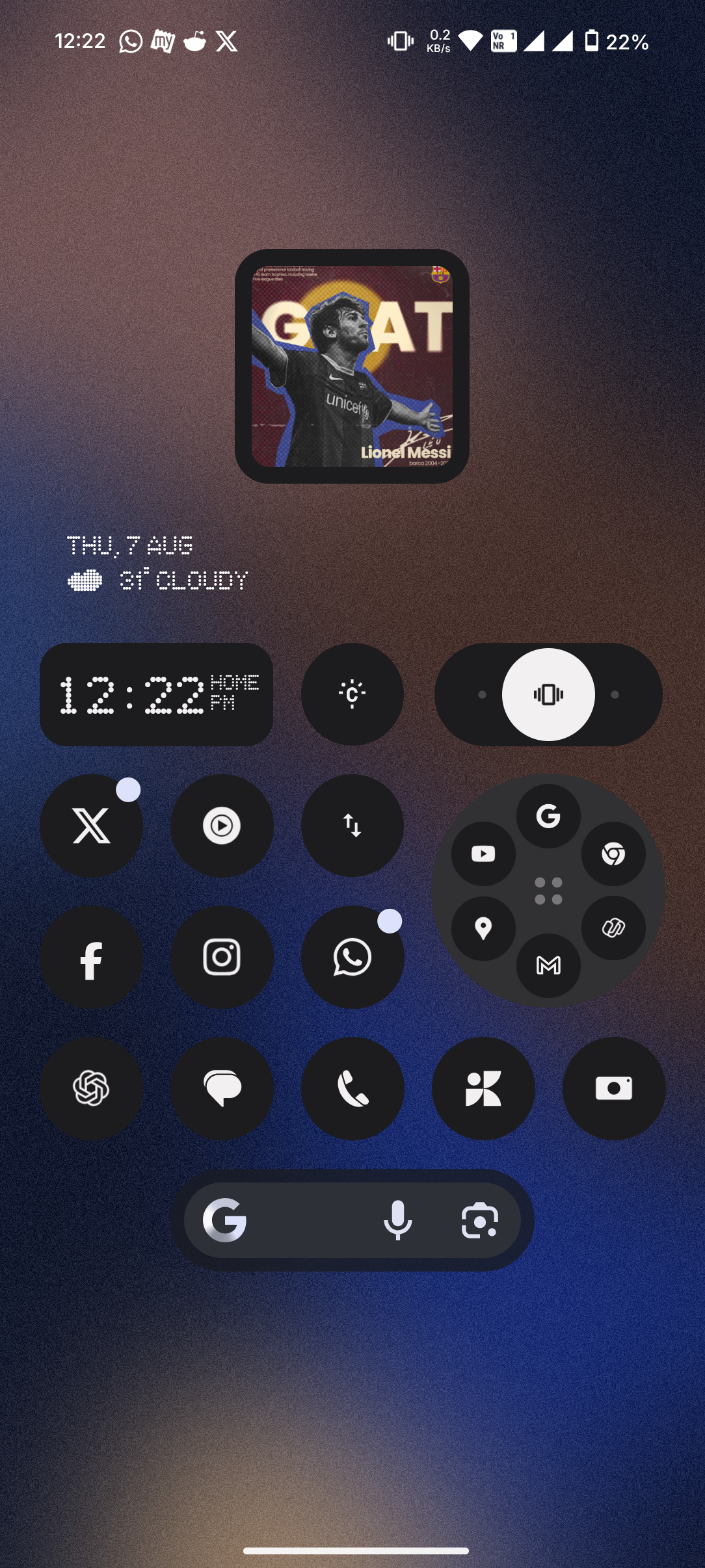
Task: Open Chrome from the circular folder
Action: tap(613, 854)
